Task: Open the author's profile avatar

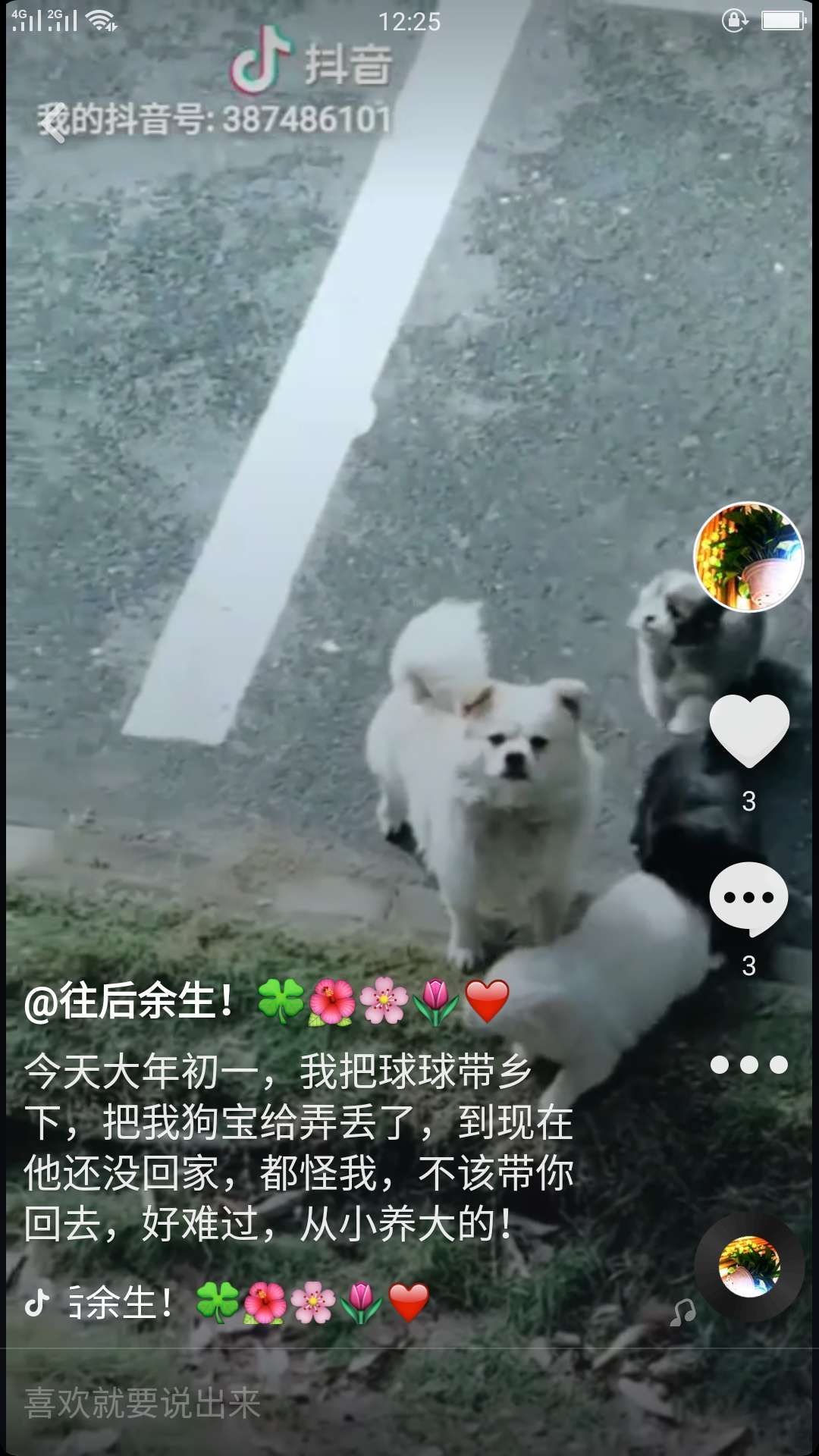Action: [748, 557]
